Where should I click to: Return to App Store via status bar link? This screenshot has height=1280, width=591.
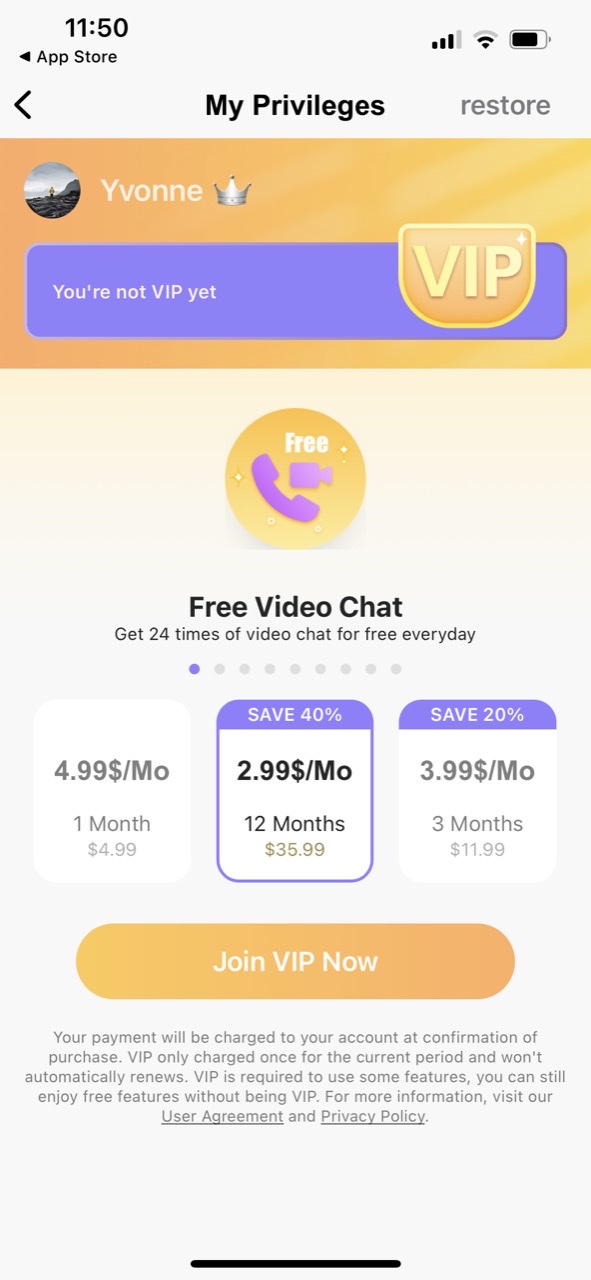[x=68, y=57]
